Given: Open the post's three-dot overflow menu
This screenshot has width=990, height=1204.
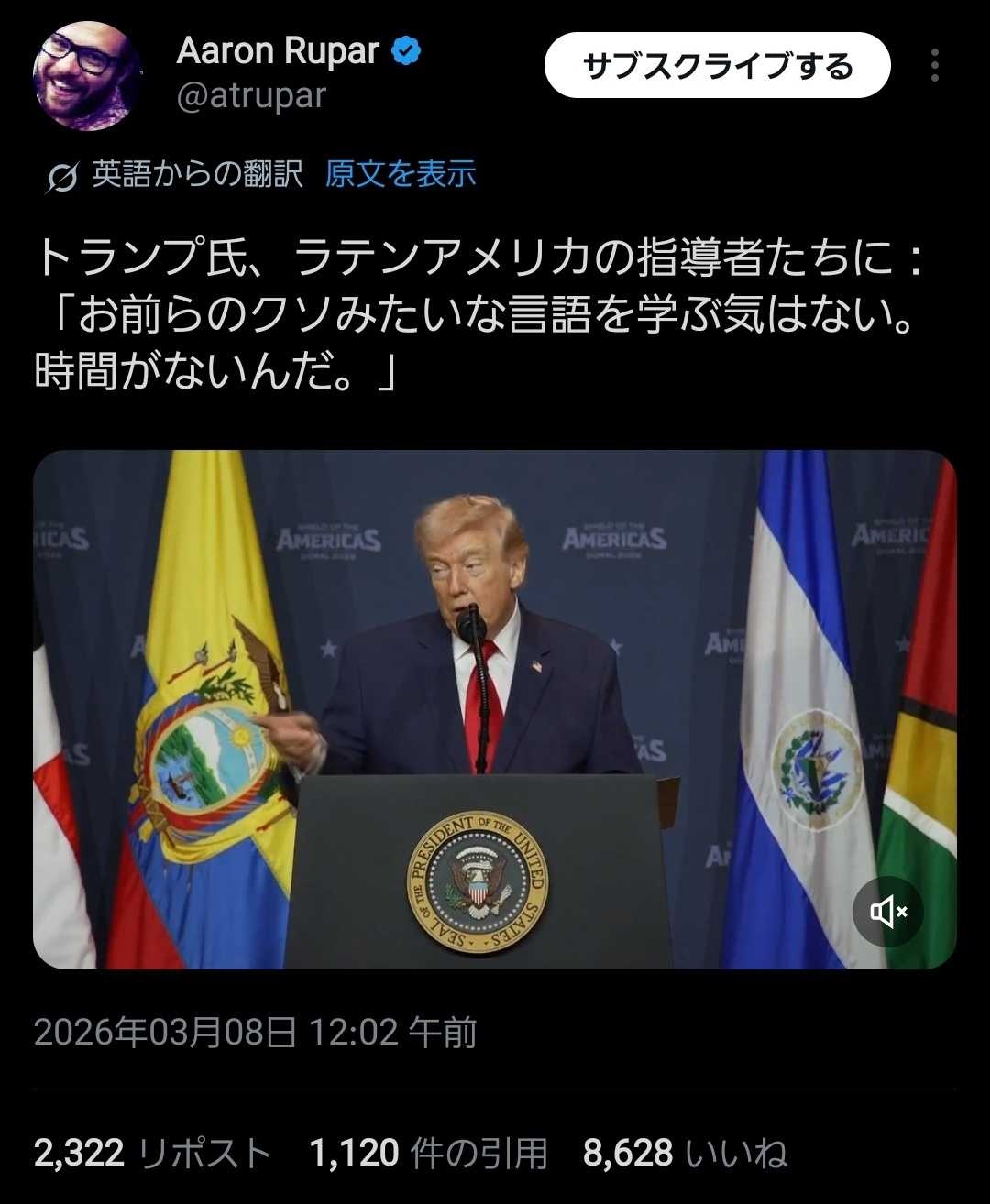Looking at the screenshot, I should (x=934, y=66).
